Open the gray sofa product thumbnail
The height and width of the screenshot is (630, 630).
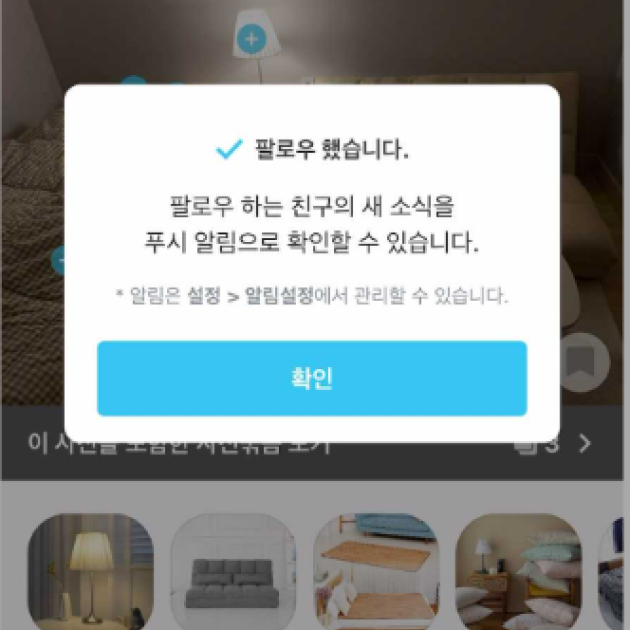tap(233, 571)
